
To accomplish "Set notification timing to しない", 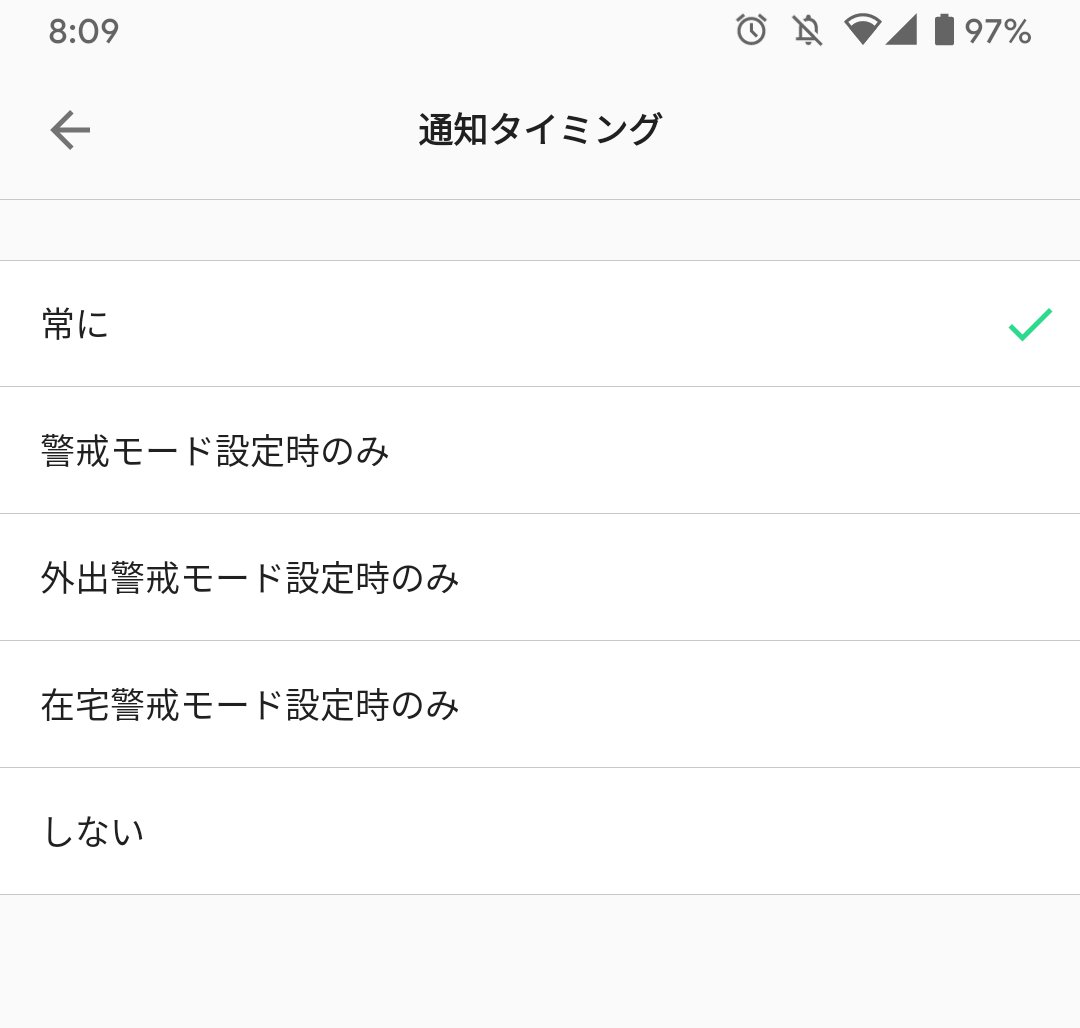I will point(540,831).
